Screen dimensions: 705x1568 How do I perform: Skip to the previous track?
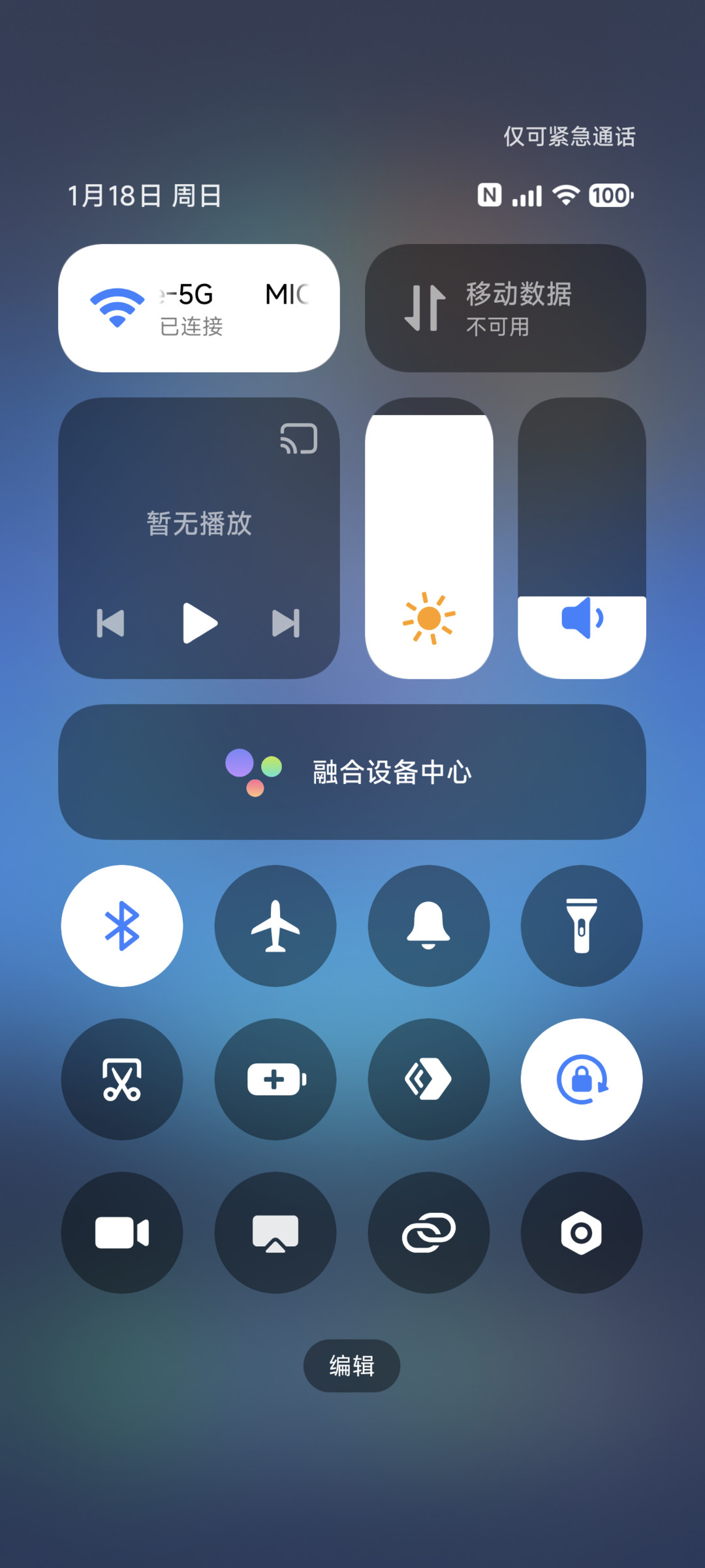(x=110, y=623)
